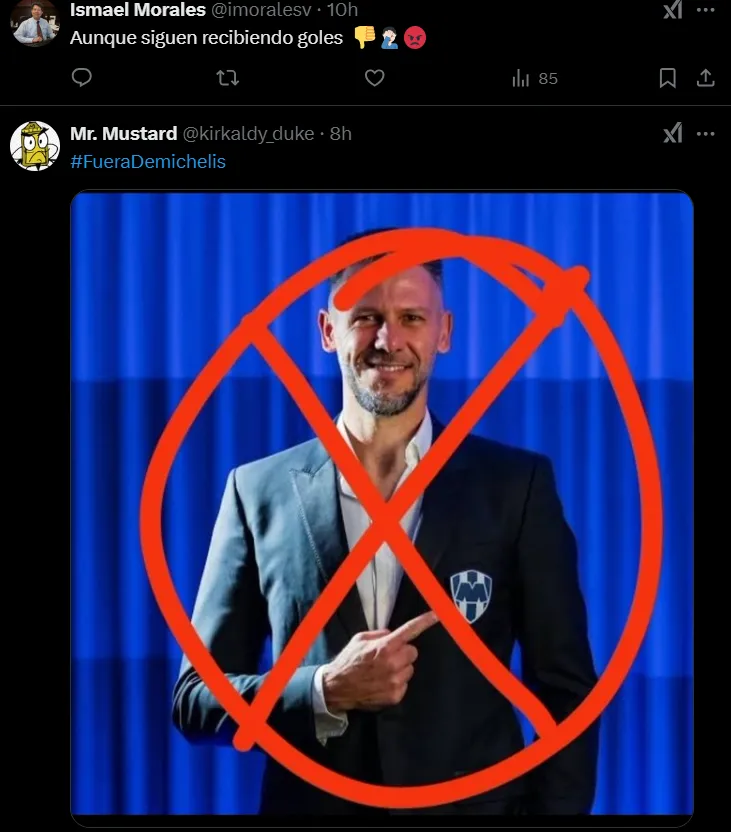731x832 pixels.
Task: Like Ismael Morales' tweet
Action: 374,78
